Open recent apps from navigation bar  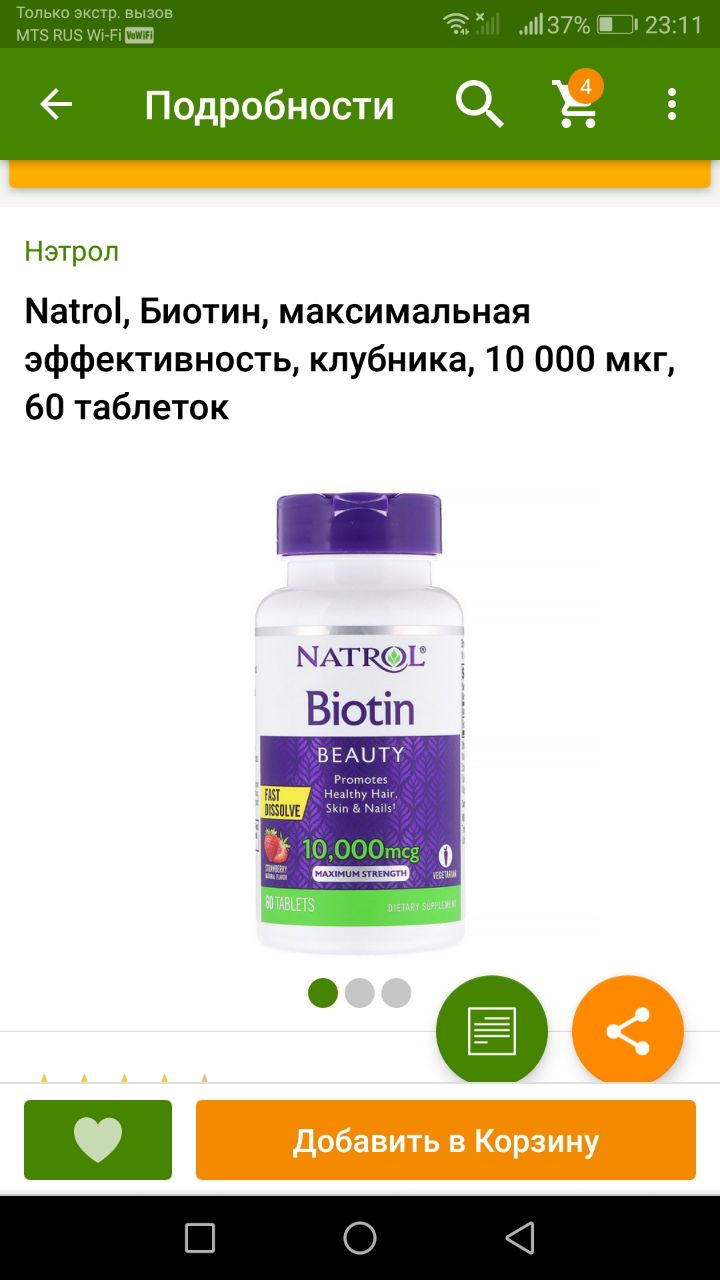[200, 1238]
